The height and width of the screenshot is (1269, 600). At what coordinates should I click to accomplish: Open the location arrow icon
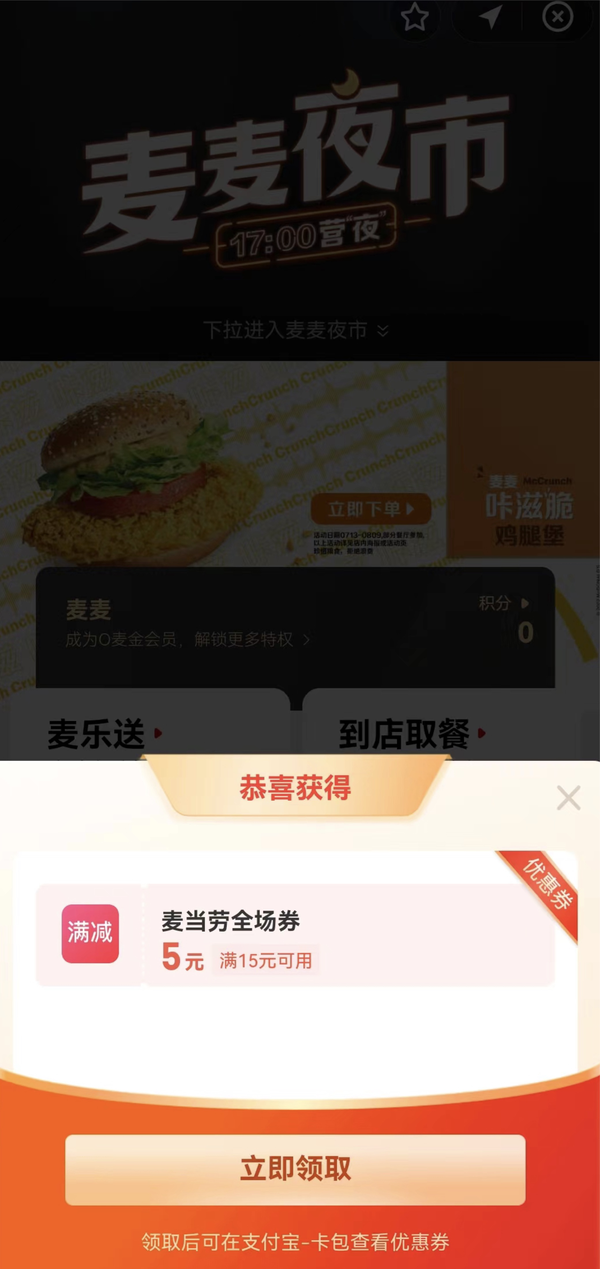coord(490,17)
